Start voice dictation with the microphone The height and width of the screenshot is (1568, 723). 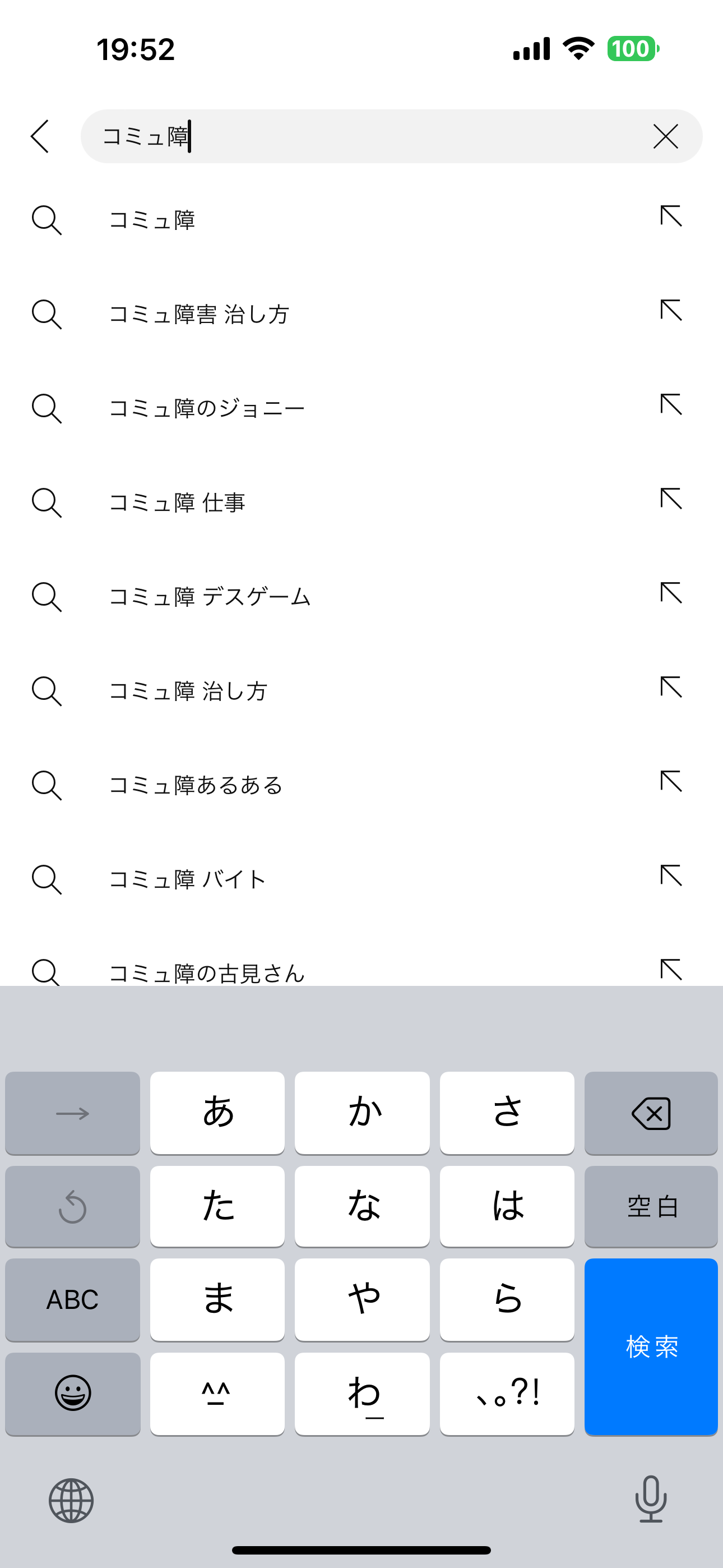(651, 1499)
